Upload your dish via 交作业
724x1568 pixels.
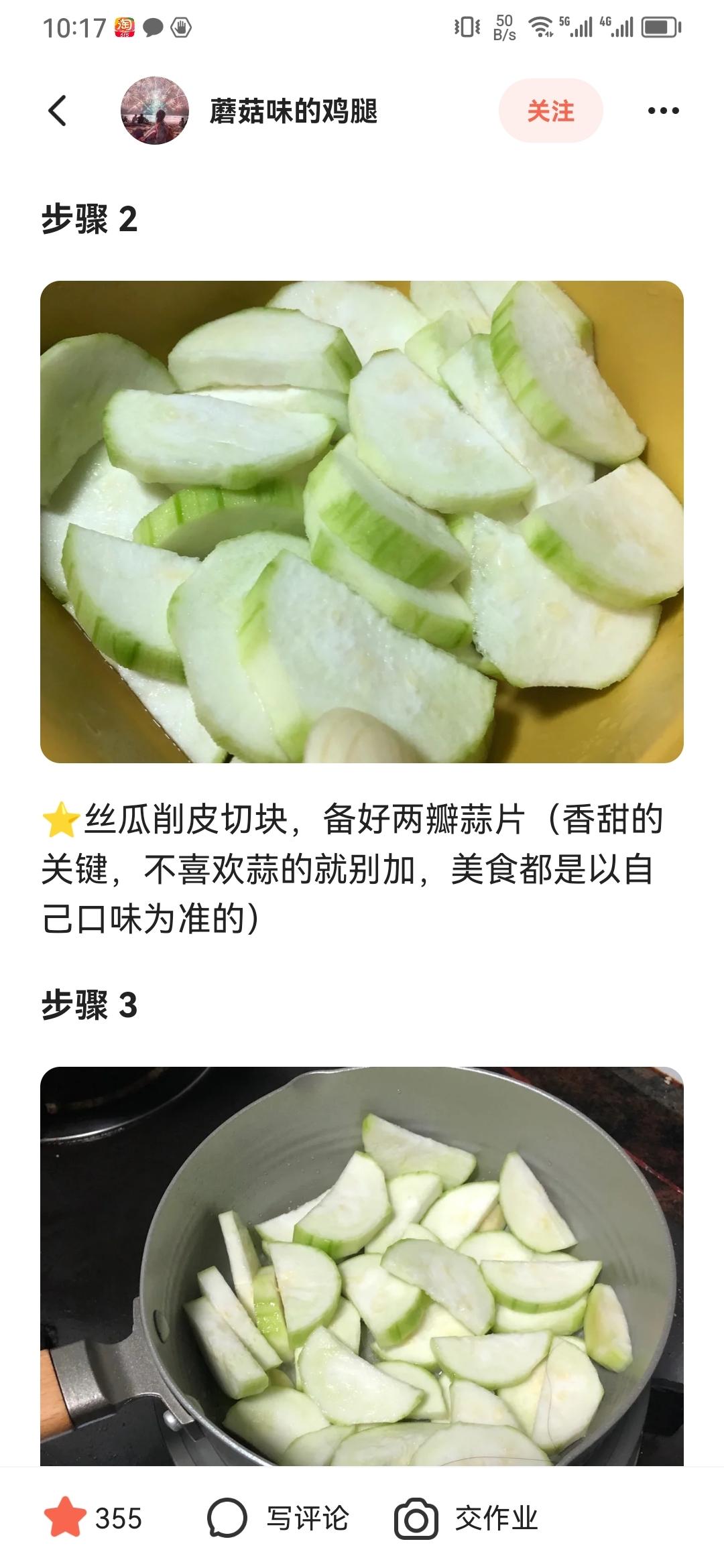[467, 1518]
